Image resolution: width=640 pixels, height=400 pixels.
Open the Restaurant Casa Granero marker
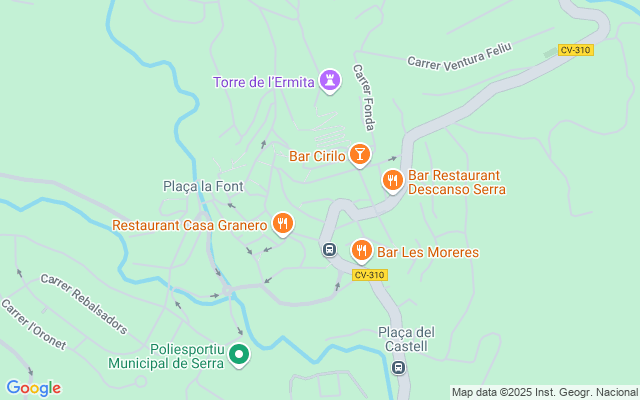[283, 224]
